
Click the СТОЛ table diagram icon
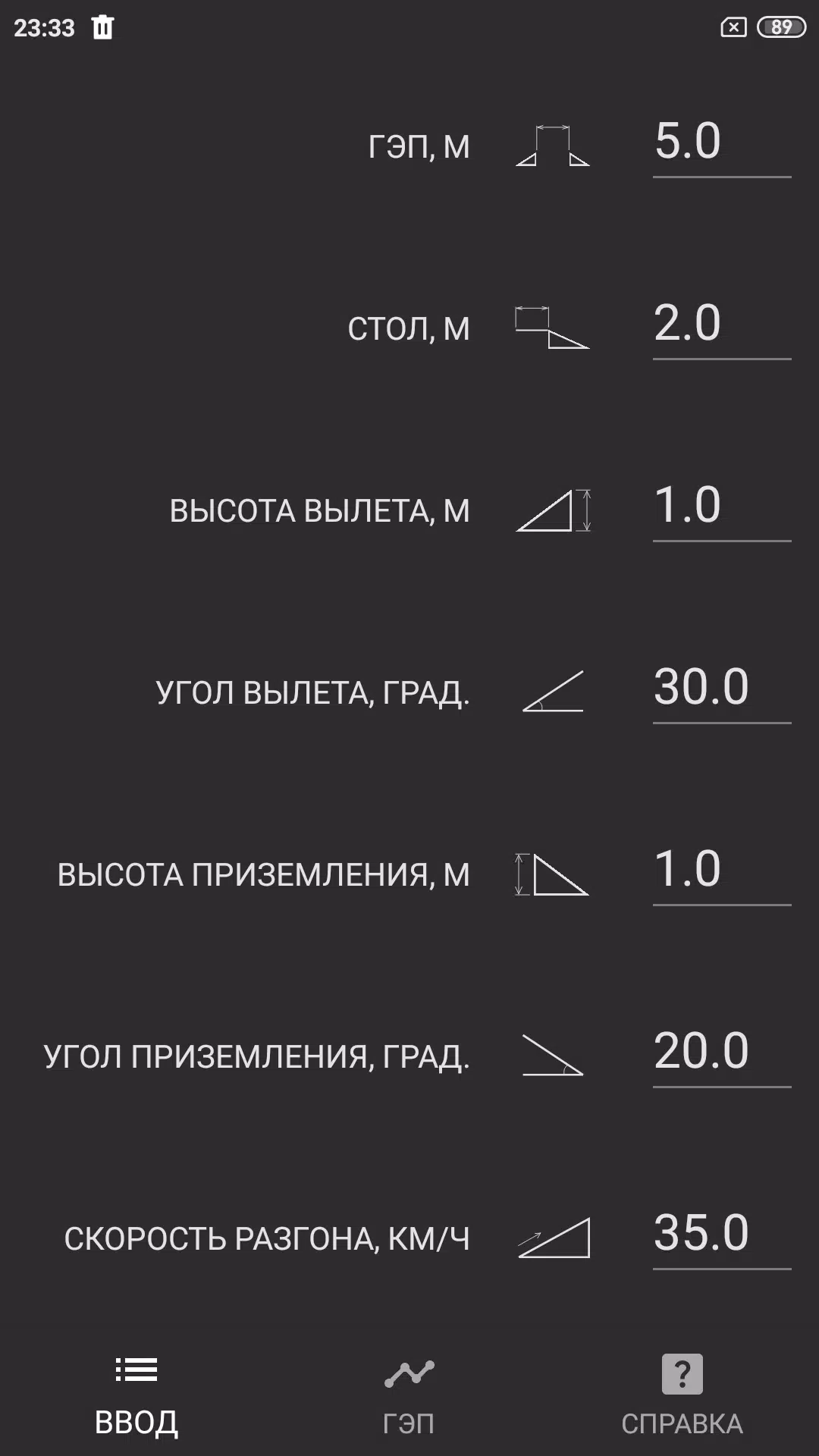pyautogui.click(x=551, y=328)
